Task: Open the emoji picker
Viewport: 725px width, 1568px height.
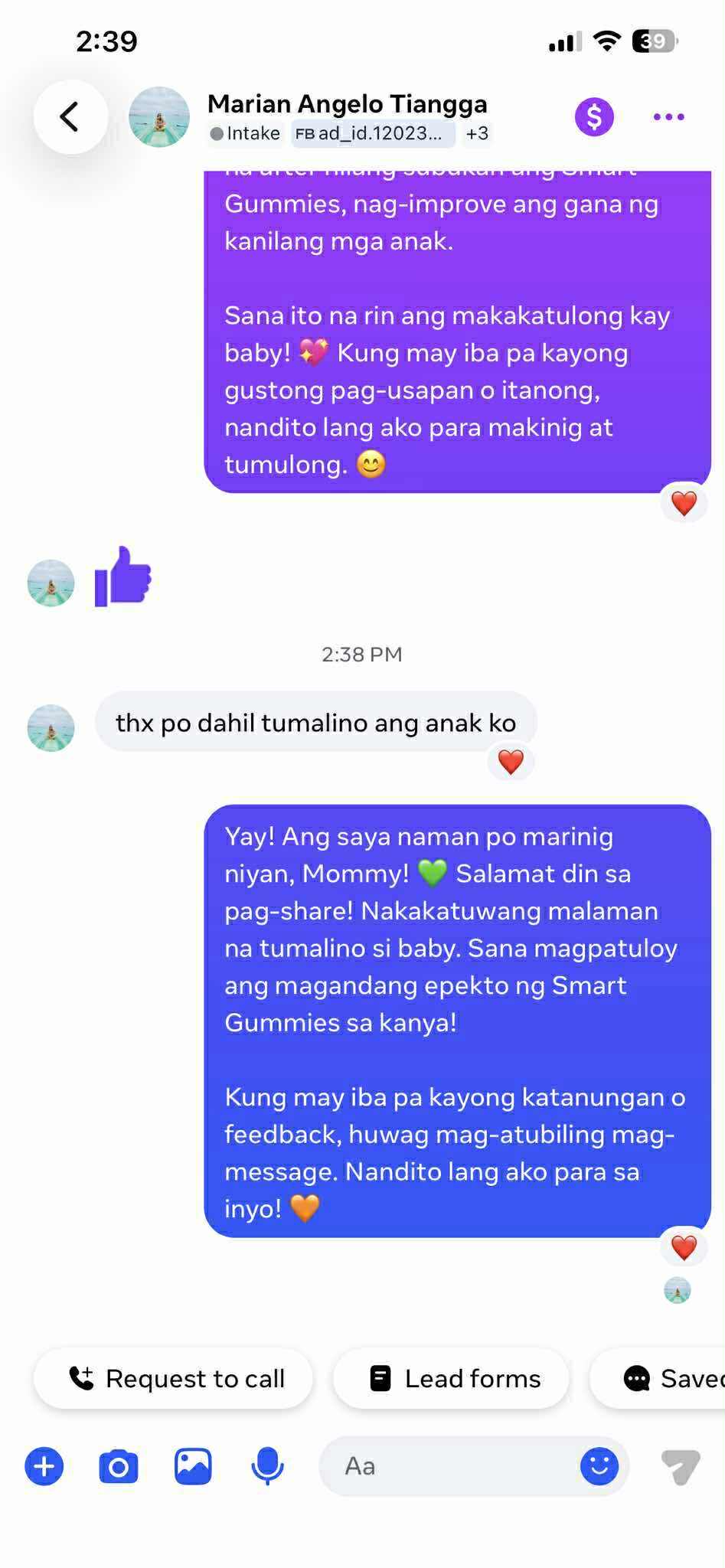Action: [x=599, y=1466]
